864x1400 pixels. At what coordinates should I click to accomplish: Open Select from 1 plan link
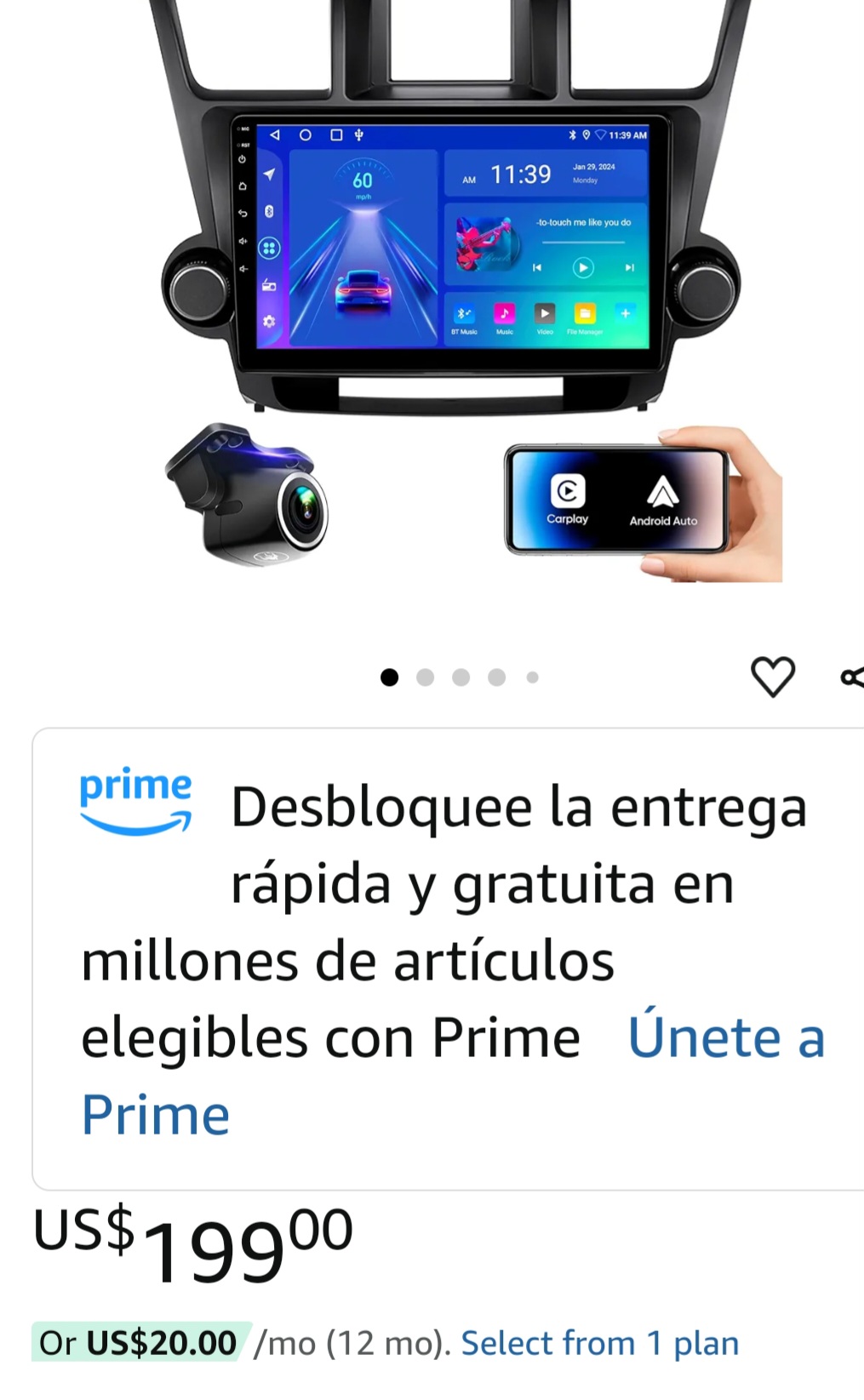coord(600,1344)
